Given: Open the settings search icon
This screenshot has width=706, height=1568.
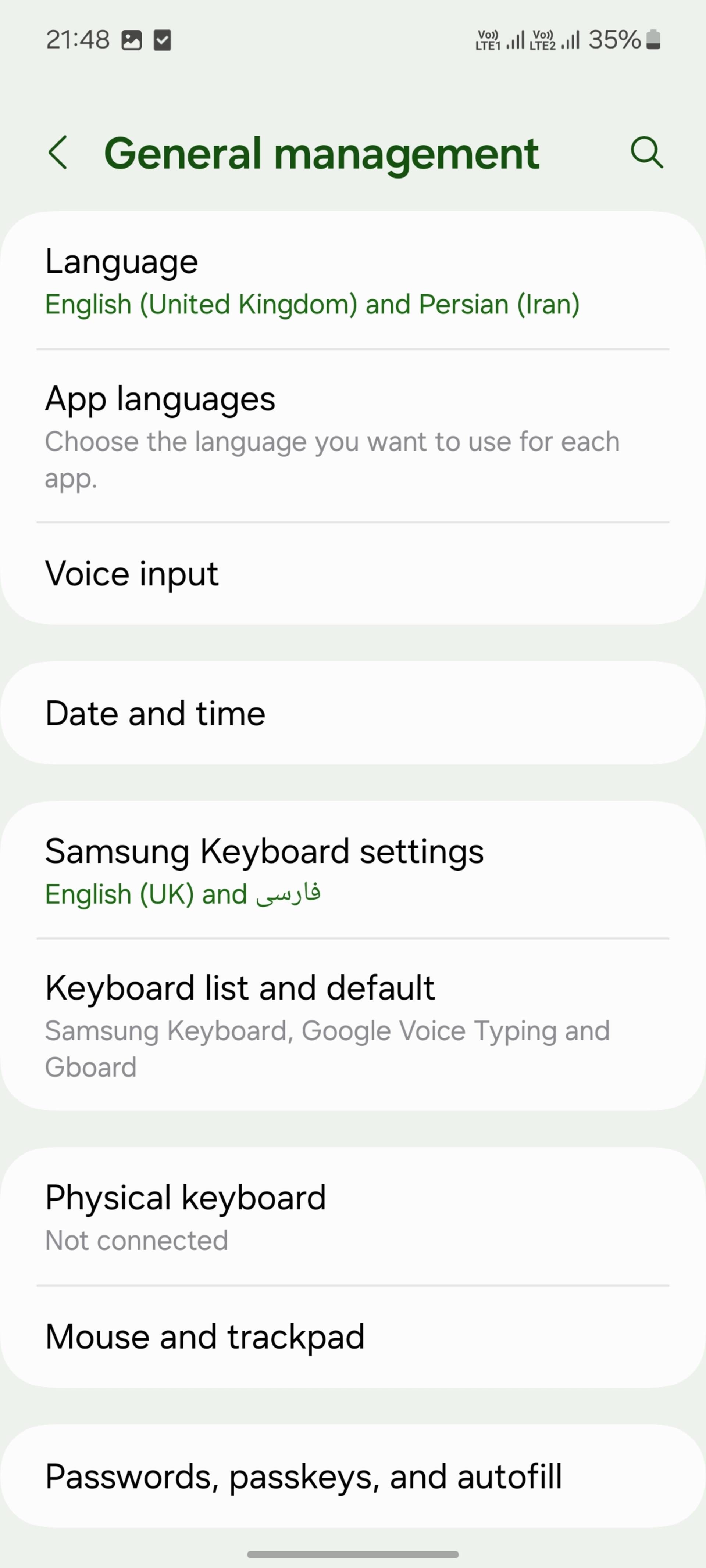Looking at the screenshot, I should [x=646, y=152].
